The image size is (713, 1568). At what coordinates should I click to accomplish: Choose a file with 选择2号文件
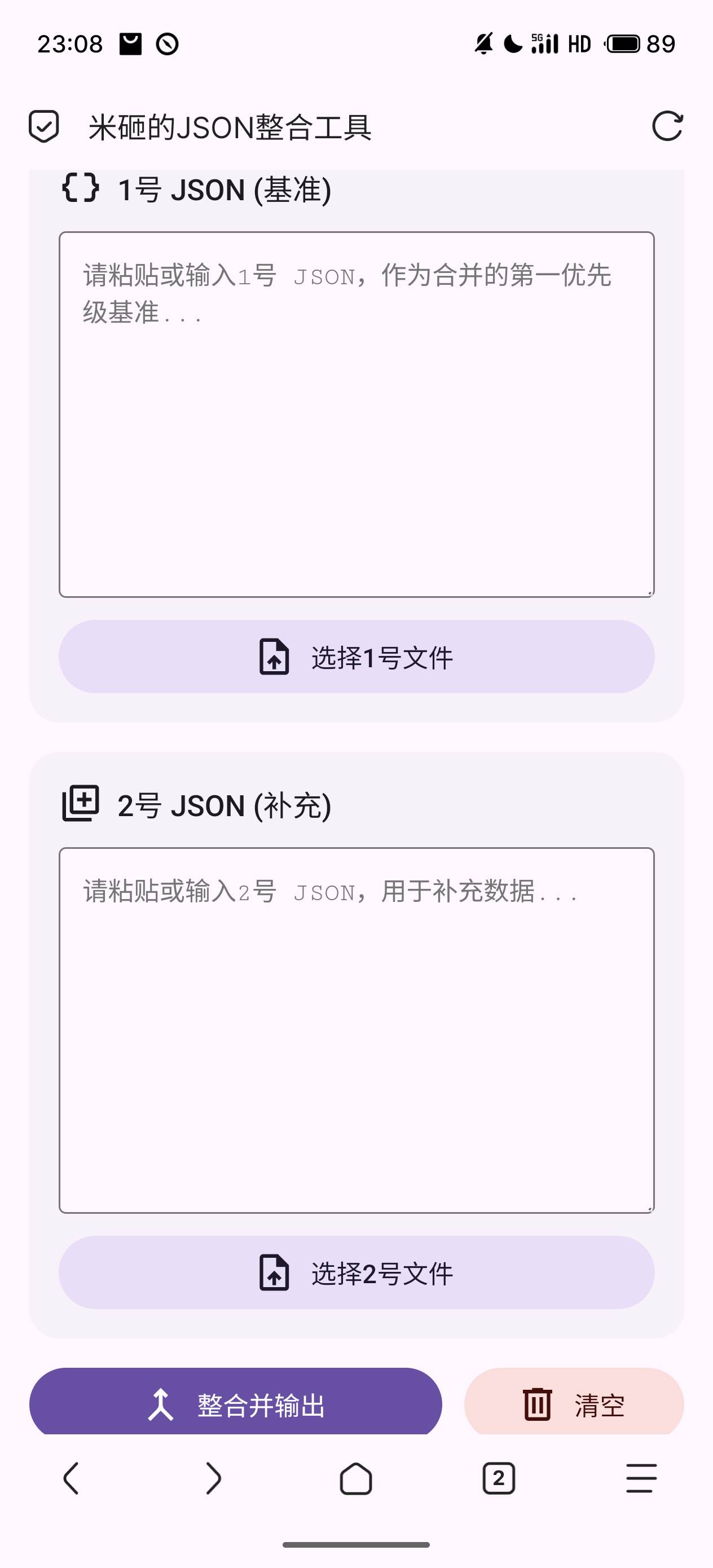[x=356, y=1272]
